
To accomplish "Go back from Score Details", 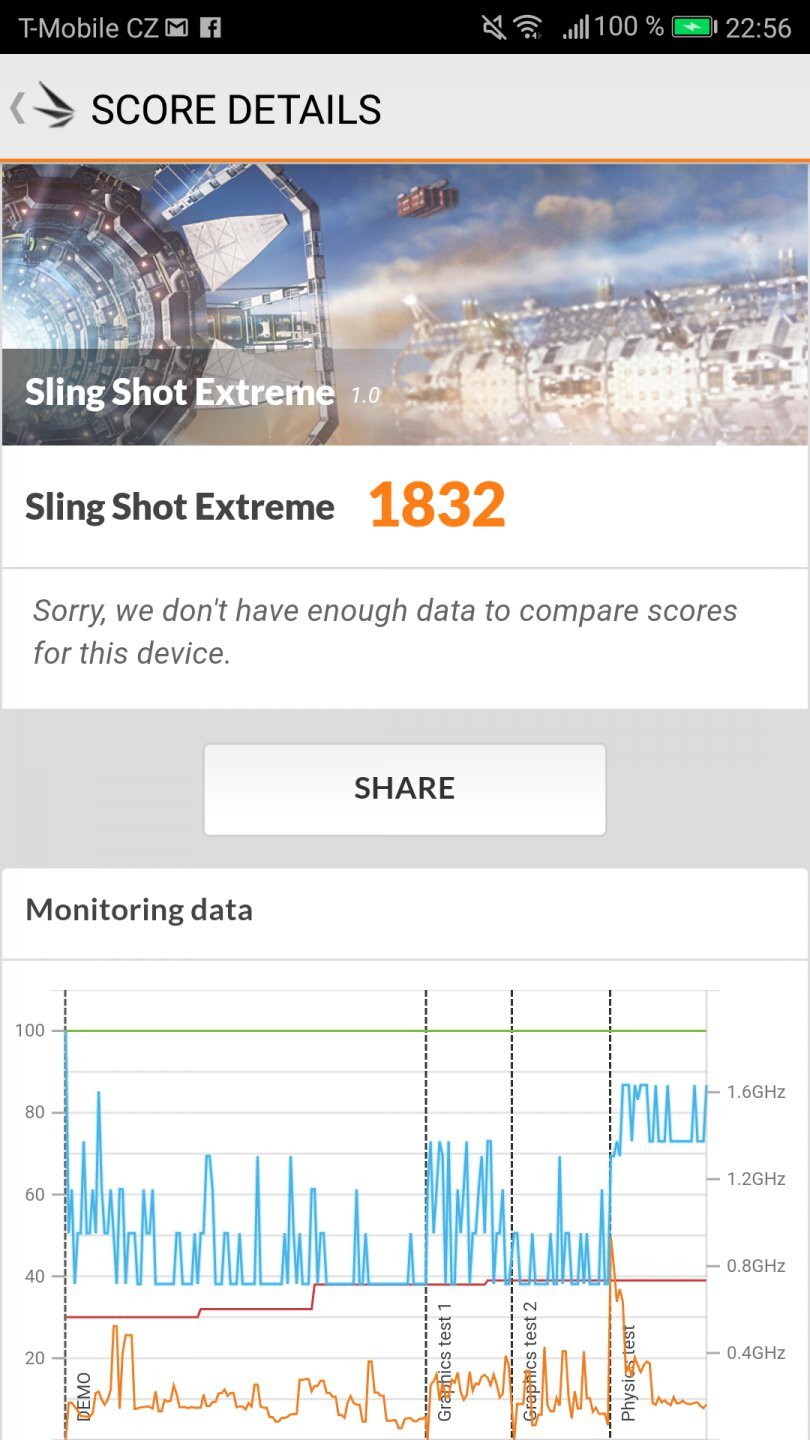I will (x=40, y=108).
